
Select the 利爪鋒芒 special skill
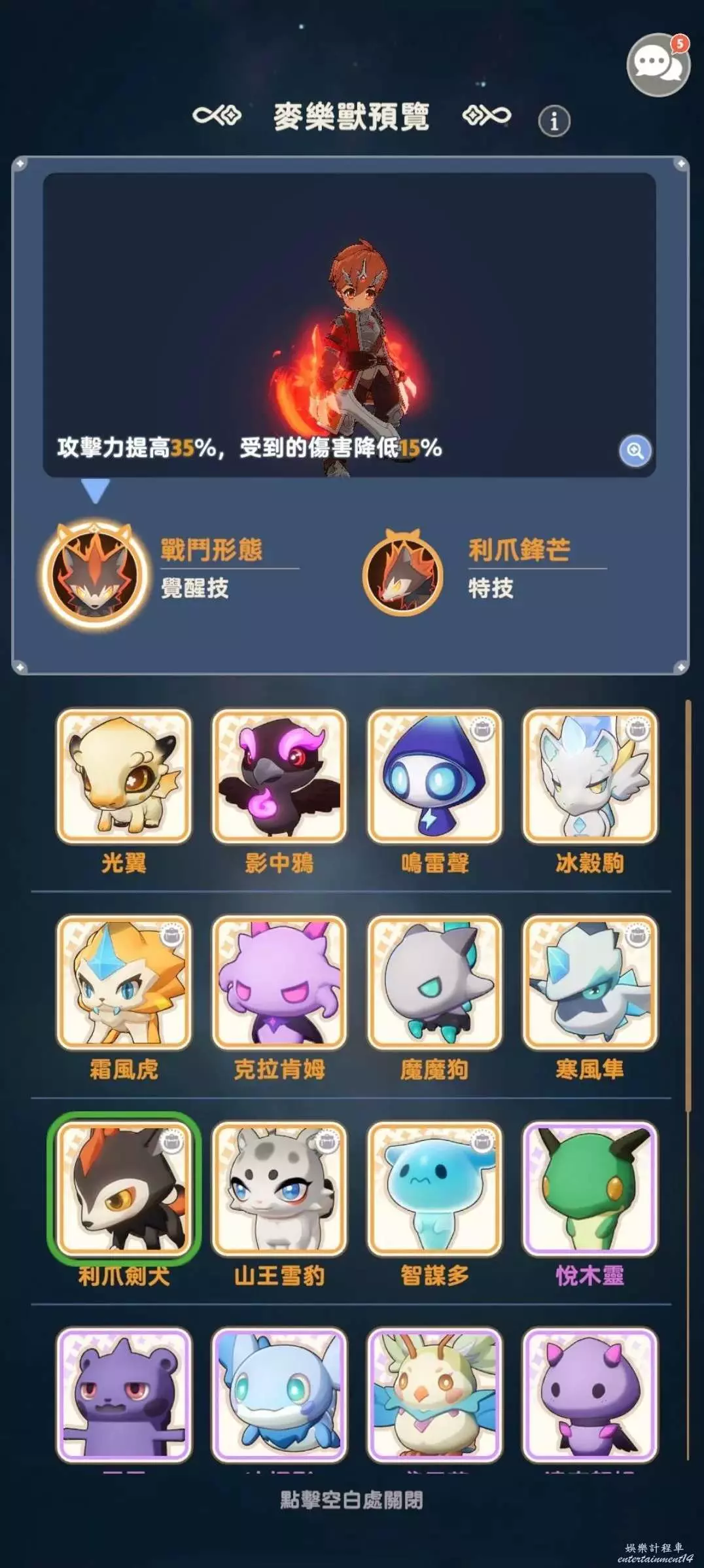click(402, 573)
